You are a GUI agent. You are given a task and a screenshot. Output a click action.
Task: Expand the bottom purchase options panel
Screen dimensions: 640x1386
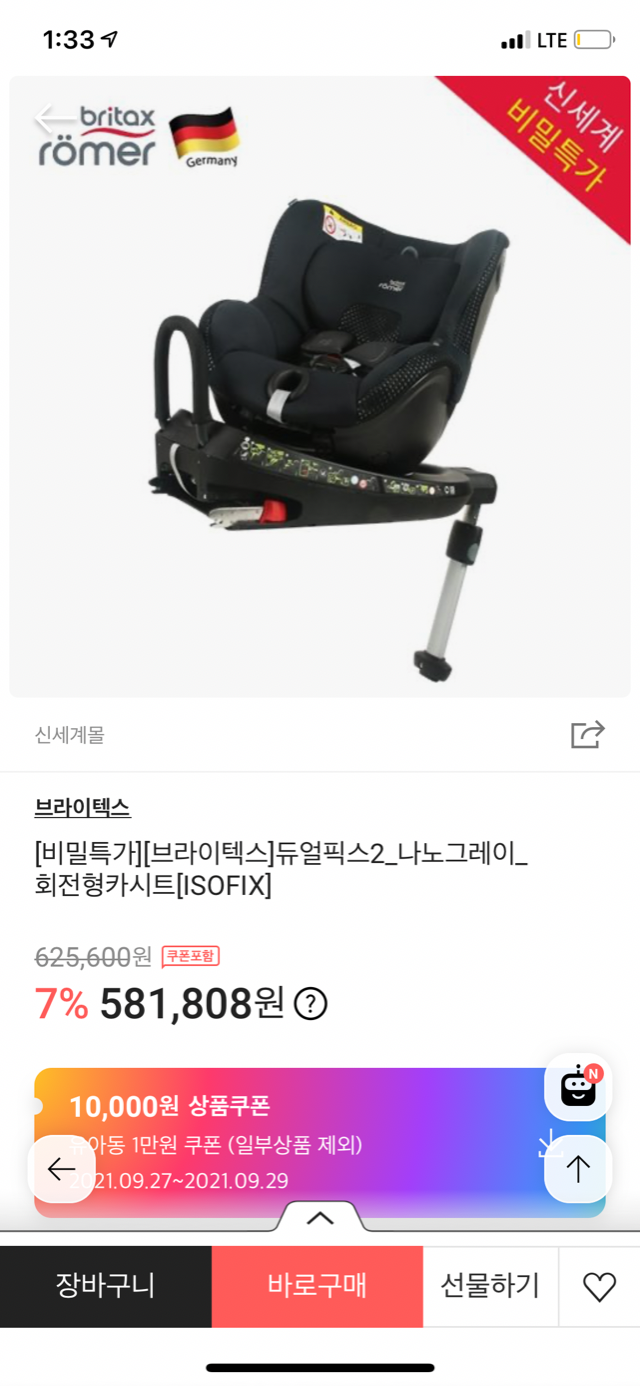320,1218
